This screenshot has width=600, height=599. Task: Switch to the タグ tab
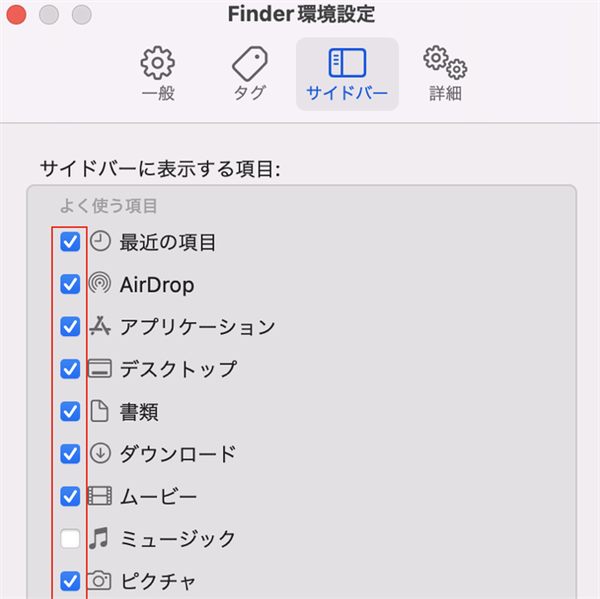(250, 73)
